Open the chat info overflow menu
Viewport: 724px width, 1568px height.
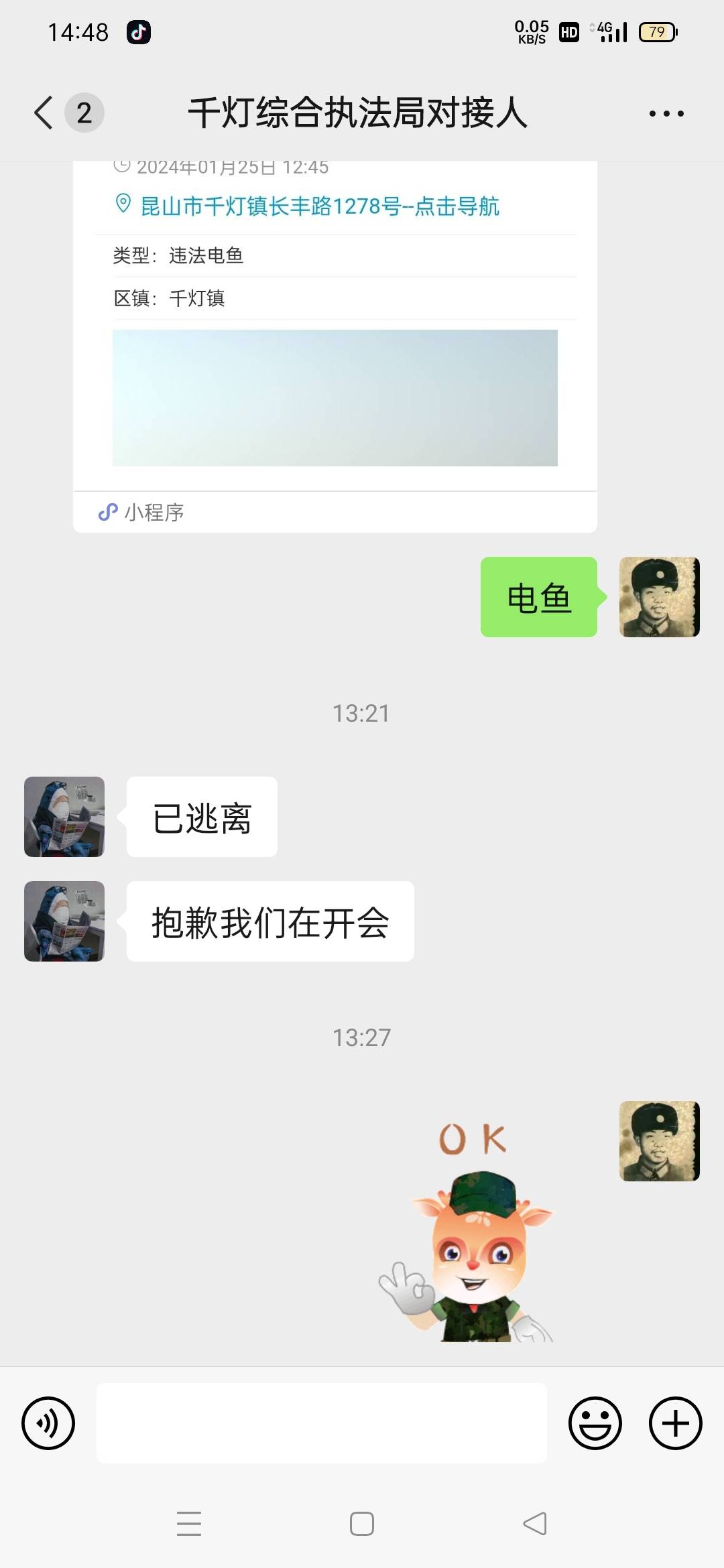(666, 113)
